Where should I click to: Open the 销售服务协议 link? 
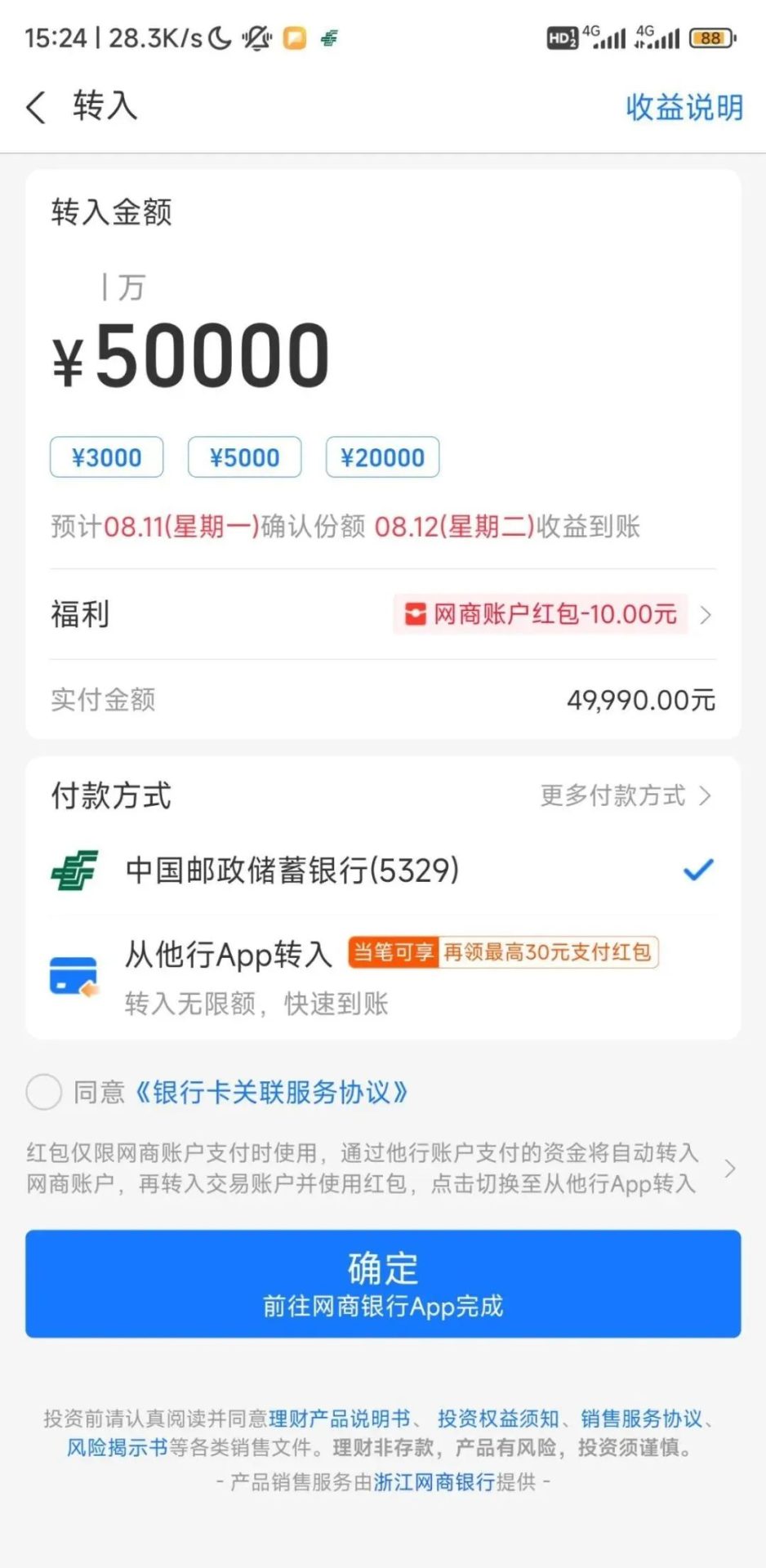[x=641, y=1419]
